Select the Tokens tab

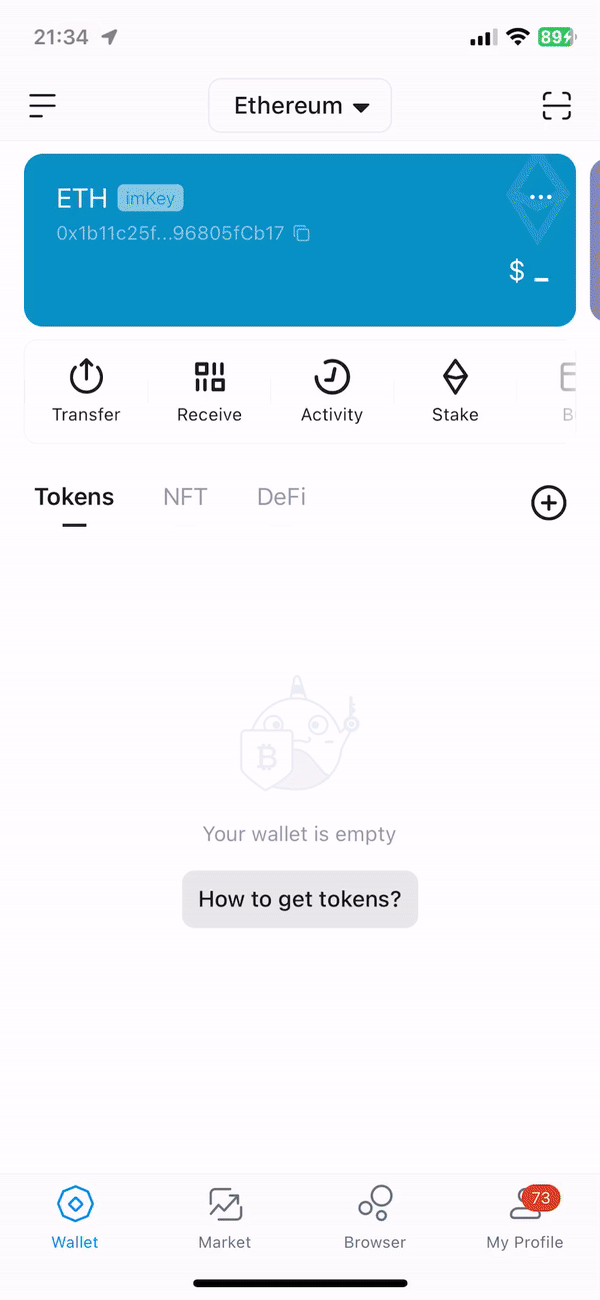(x=74, y=497)
